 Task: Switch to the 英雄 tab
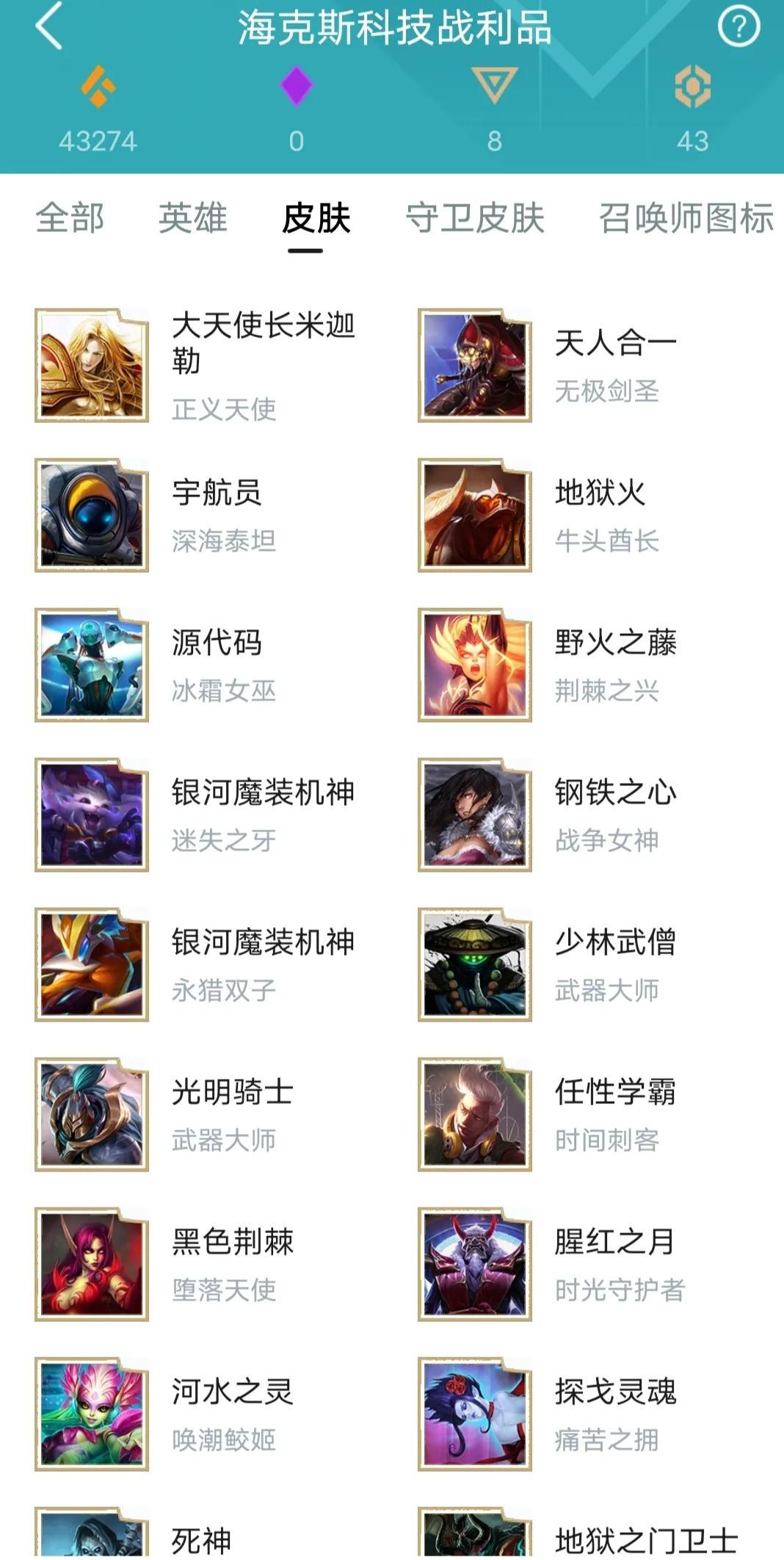pos(193,218)
